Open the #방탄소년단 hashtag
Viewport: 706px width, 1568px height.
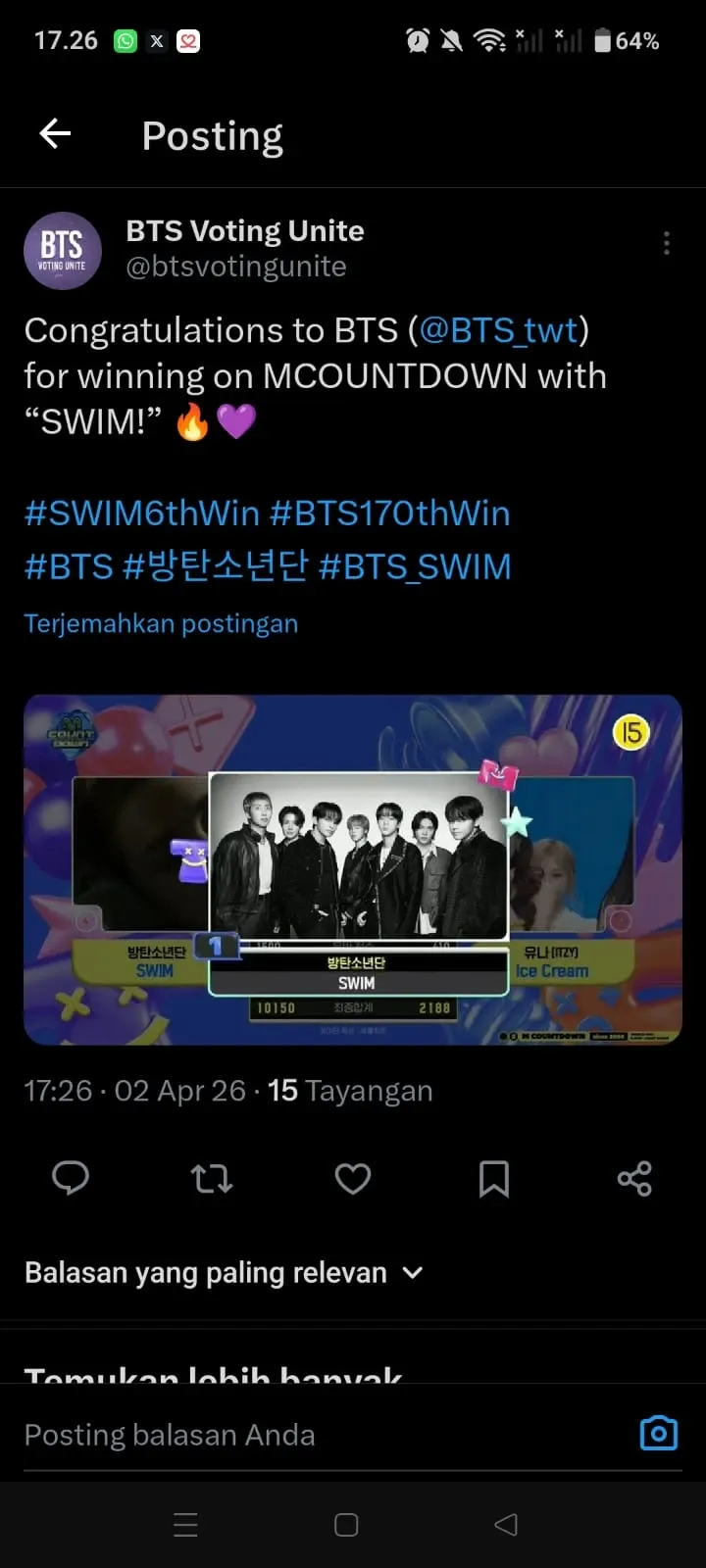(x=216, y=566)
